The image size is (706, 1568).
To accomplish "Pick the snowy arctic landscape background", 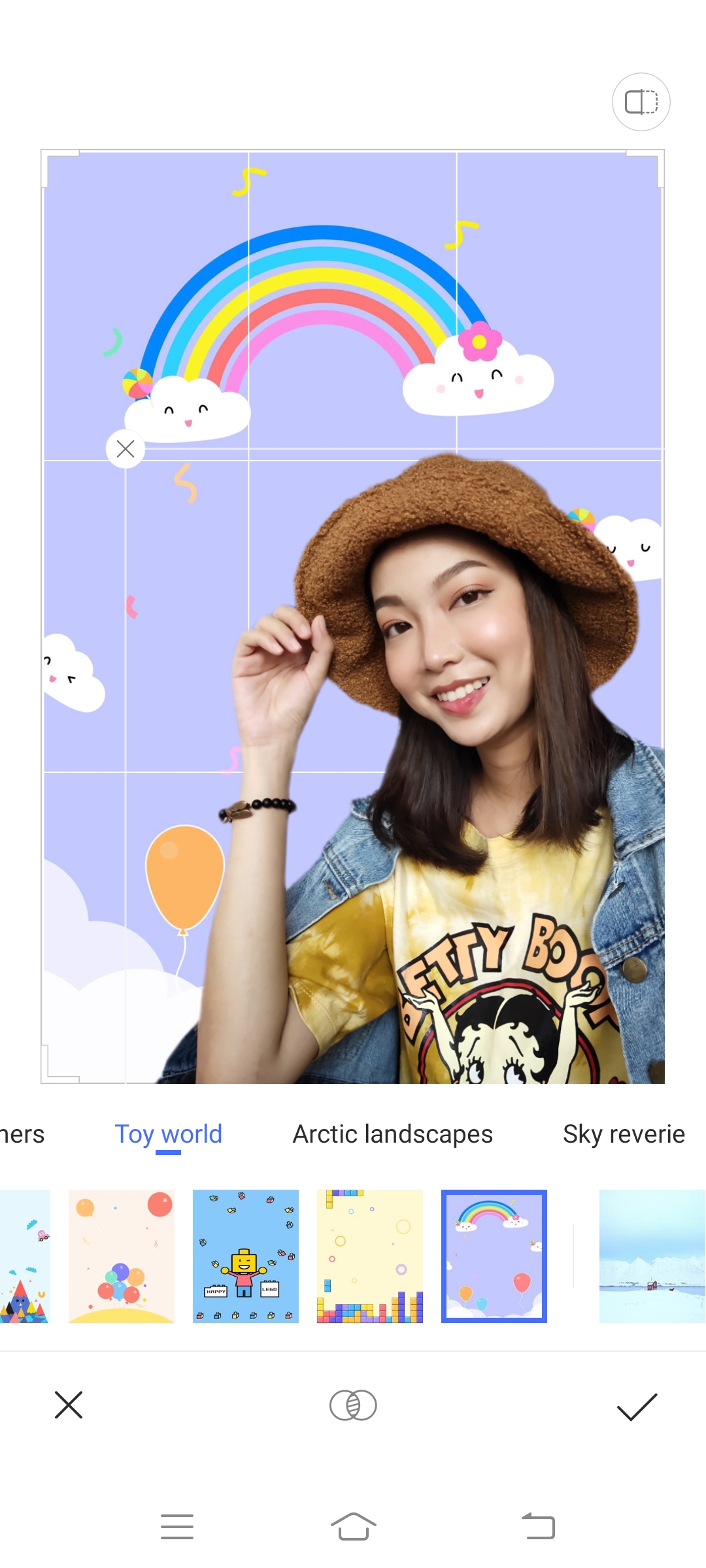I will pyautogui.click(x=652, y=1256).
